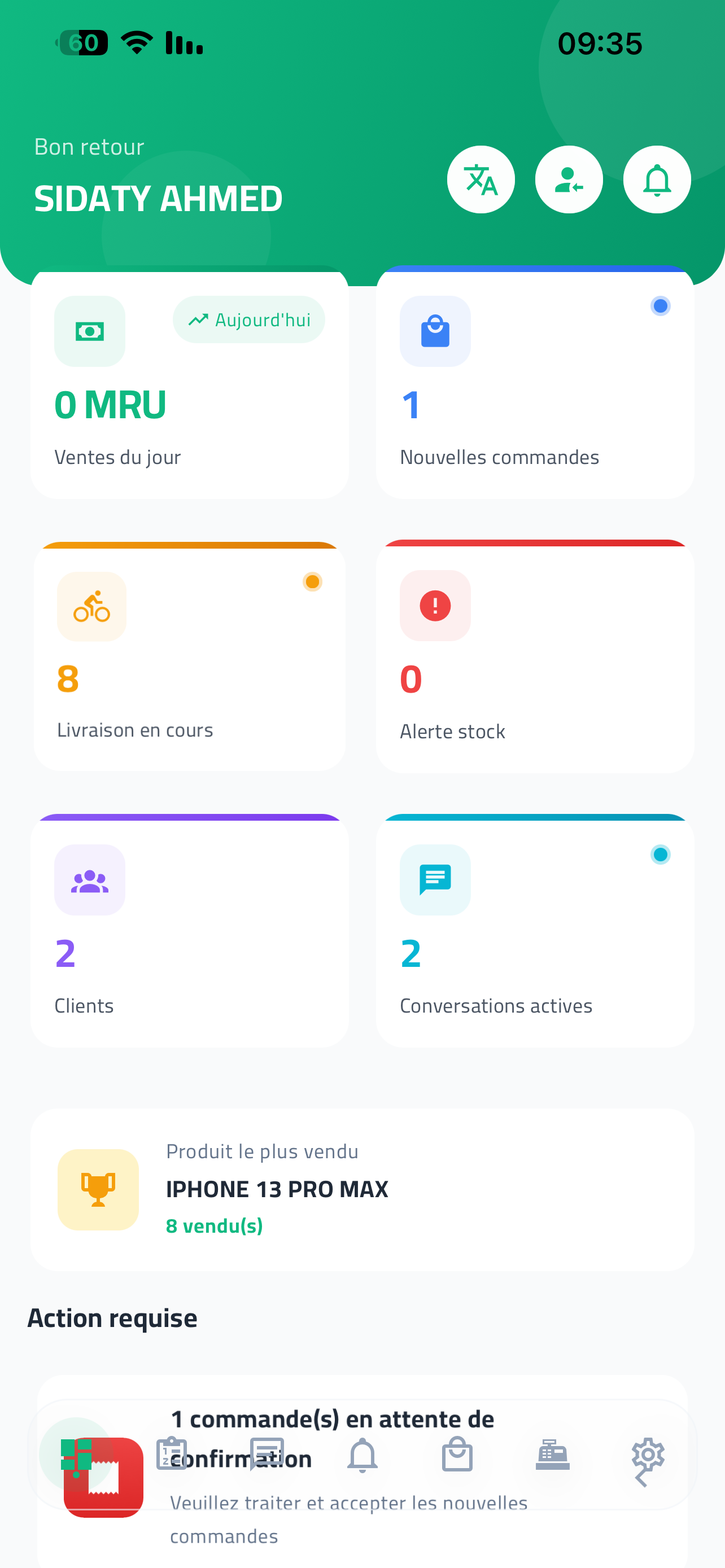Open the settings gear tab
This screenshot has width=725, height=1568.
[x=648, y=1455]
